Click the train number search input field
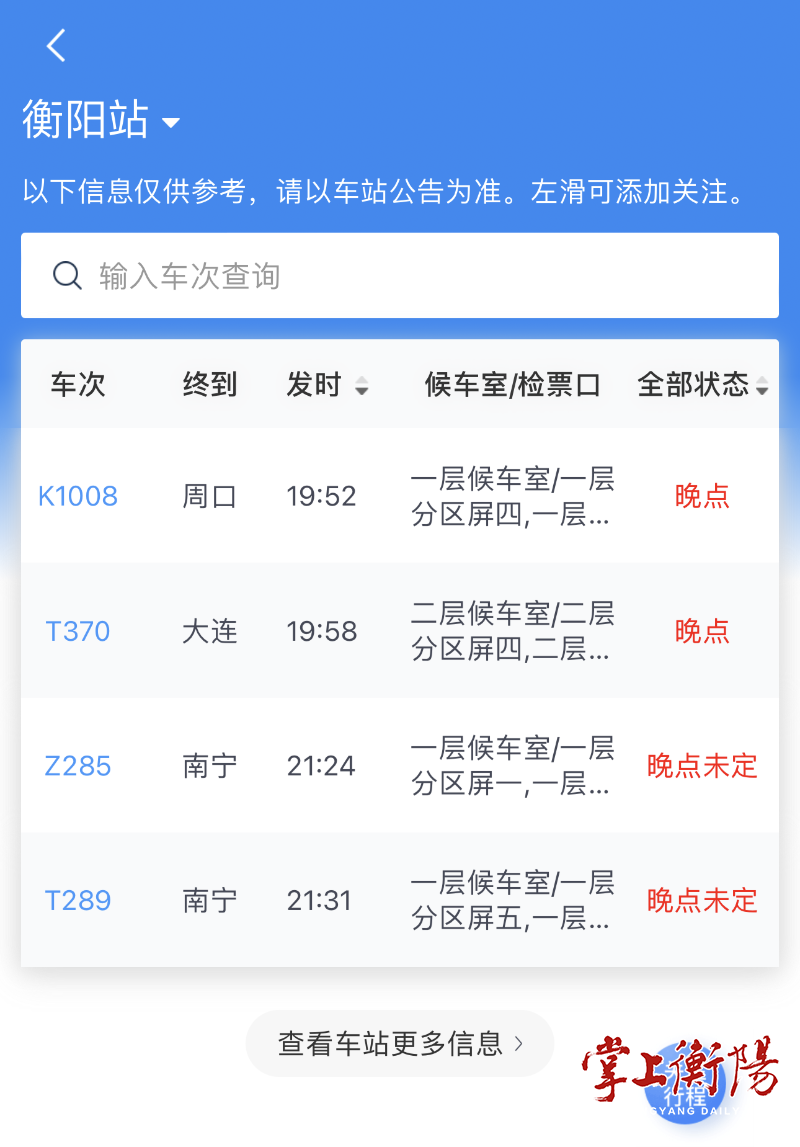 (400, 274)
